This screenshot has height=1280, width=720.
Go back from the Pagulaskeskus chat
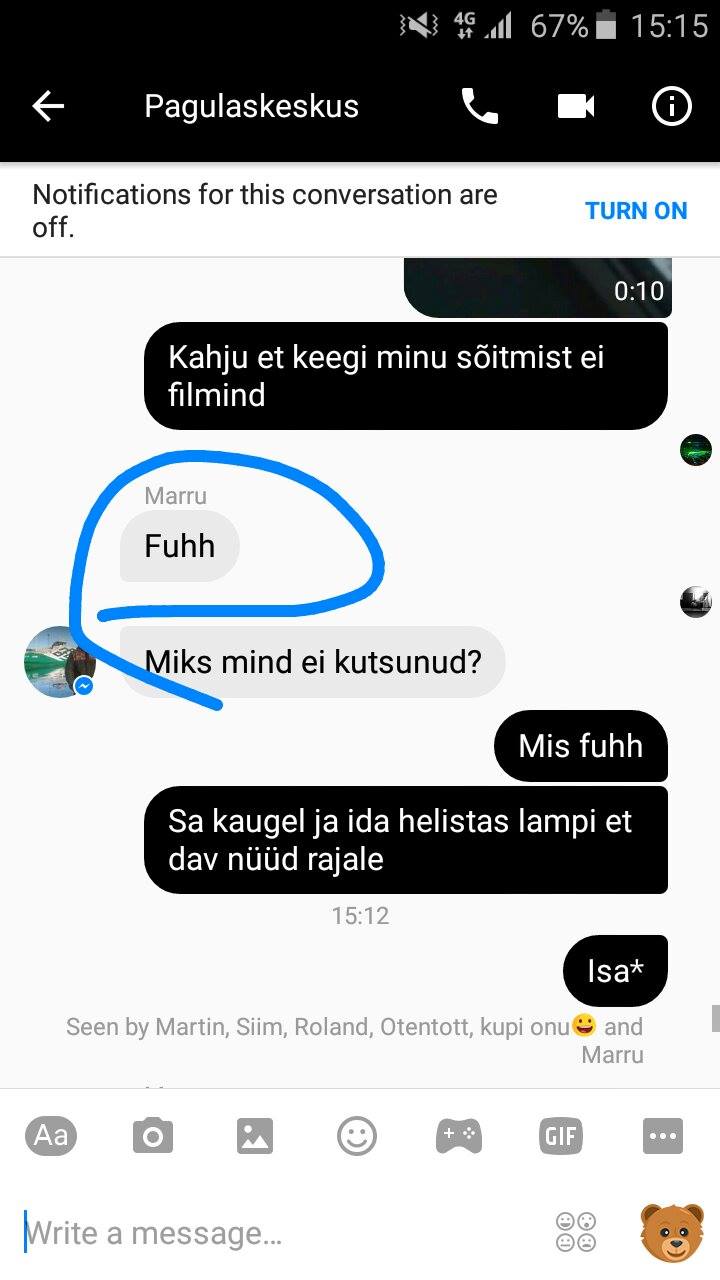click(48, 106)
